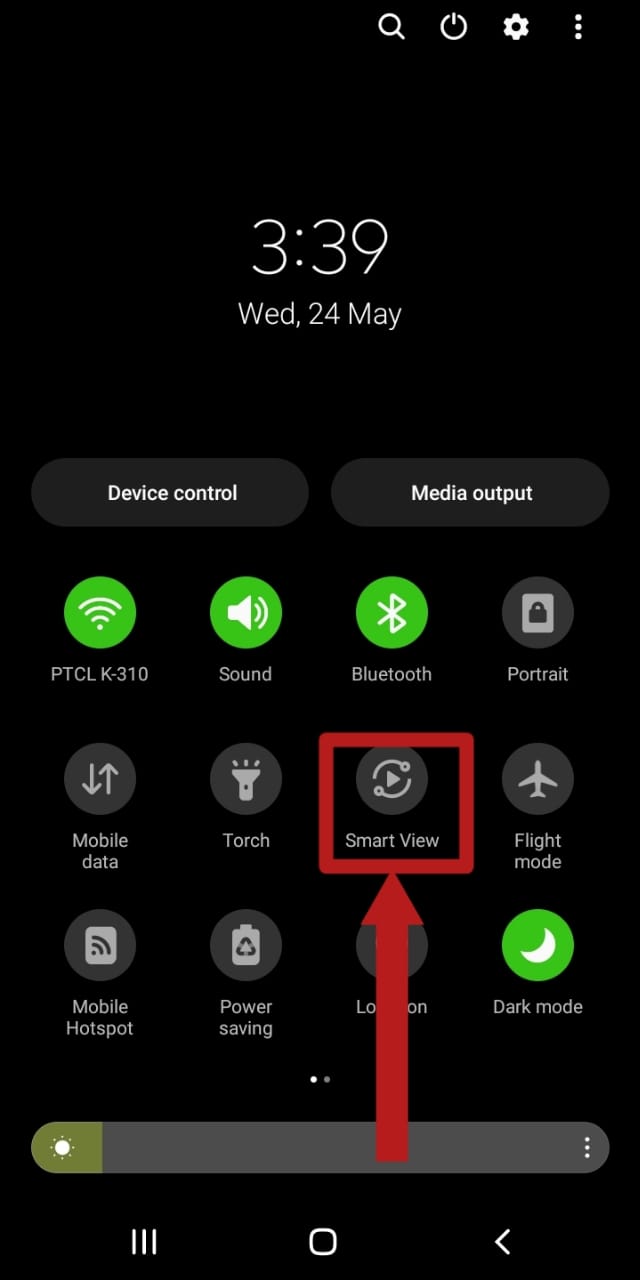Open Media output
640x1280 pixels.
click(471, 493)
